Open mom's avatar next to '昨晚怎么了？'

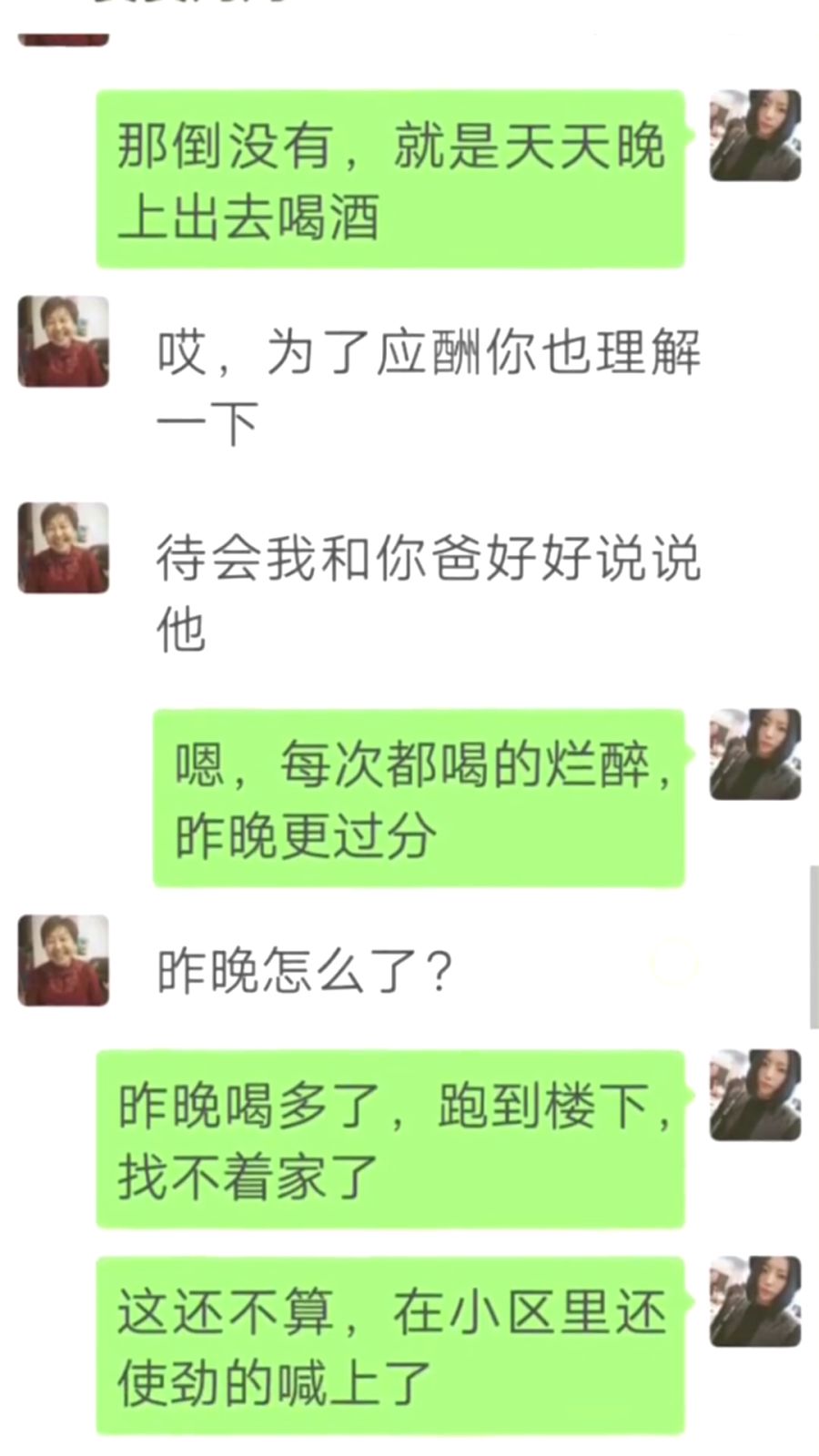[64, 961]
